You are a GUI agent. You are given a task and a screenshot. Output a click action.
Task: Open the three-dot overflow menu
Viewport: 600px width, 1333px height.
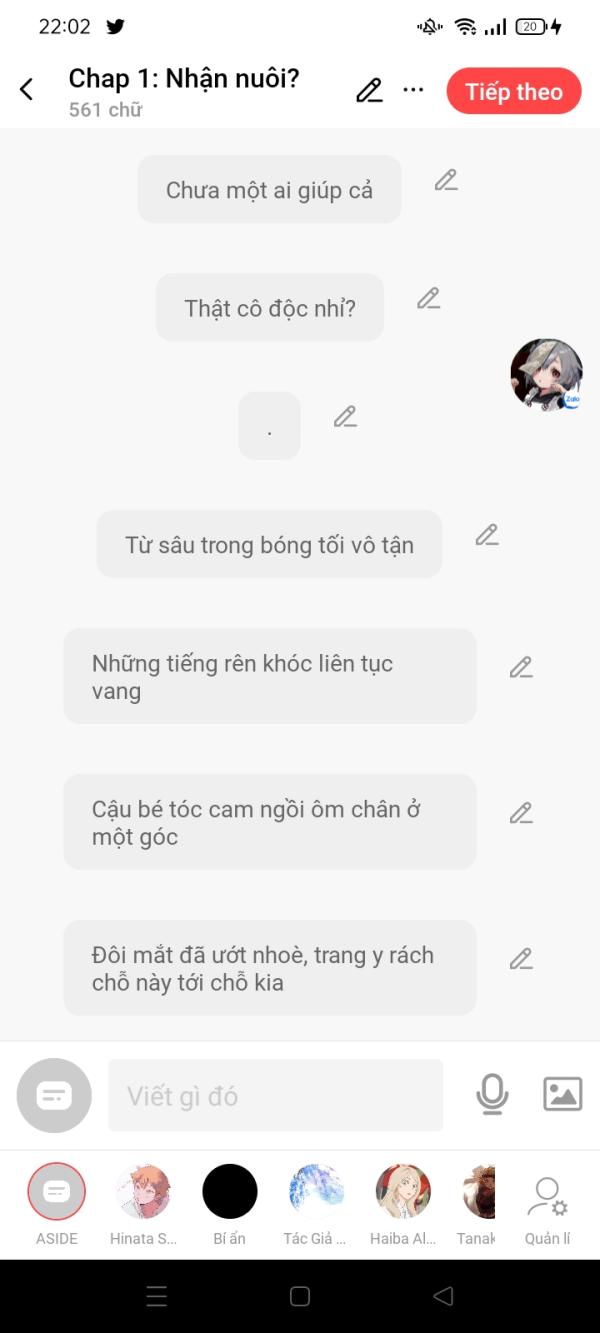[x=413, y=90]
